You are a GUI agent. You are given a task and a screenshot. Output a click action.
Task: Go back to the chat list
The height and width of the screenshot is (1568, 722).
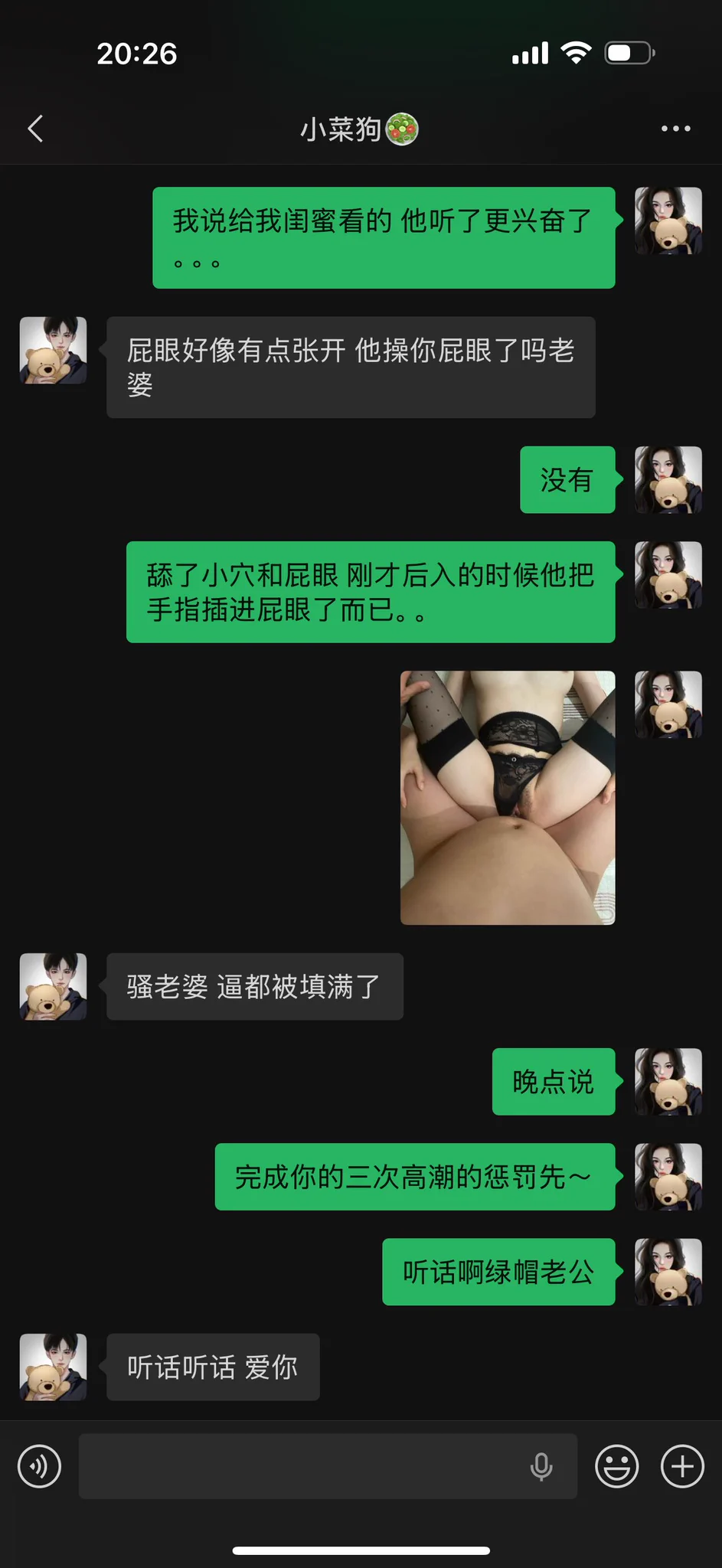(x=35, y=129)
